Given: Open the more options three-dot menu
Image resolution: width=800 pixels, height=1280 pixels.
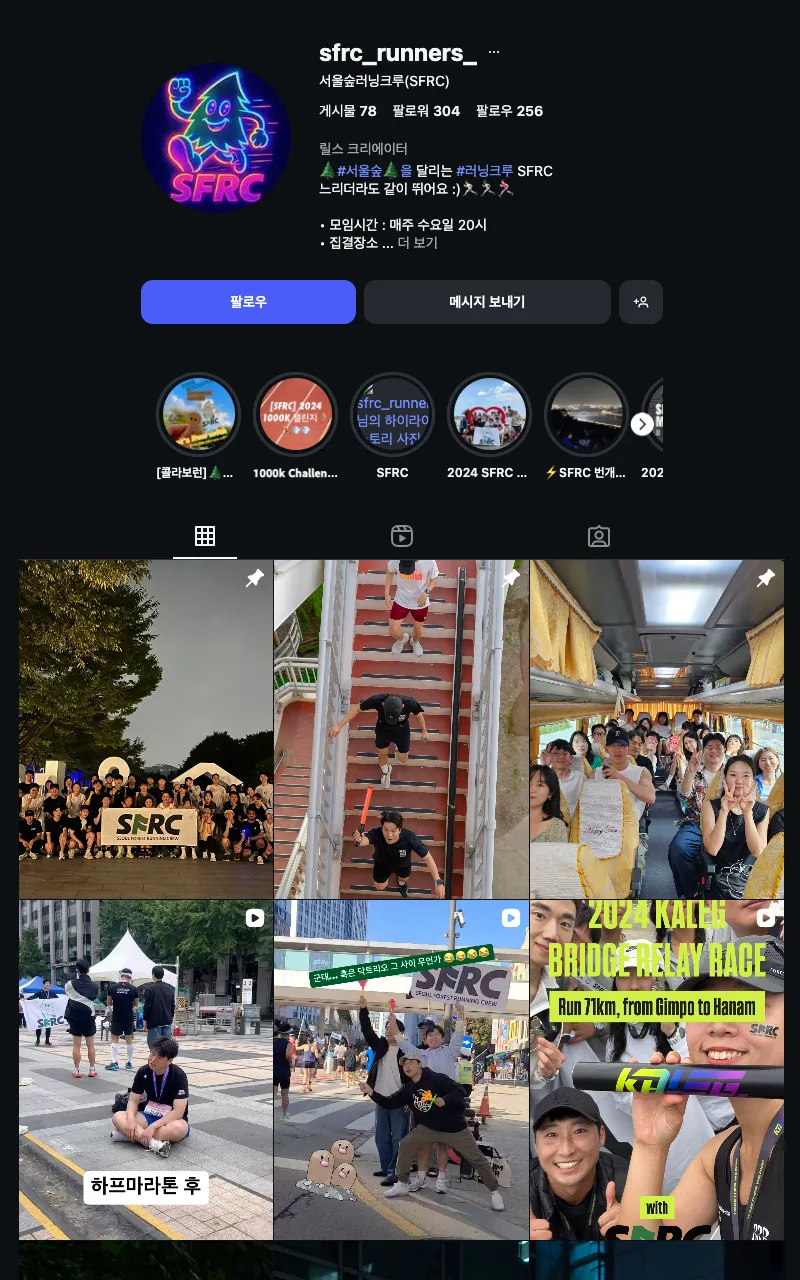Looking at the screenshot, I should pos(493,50).
